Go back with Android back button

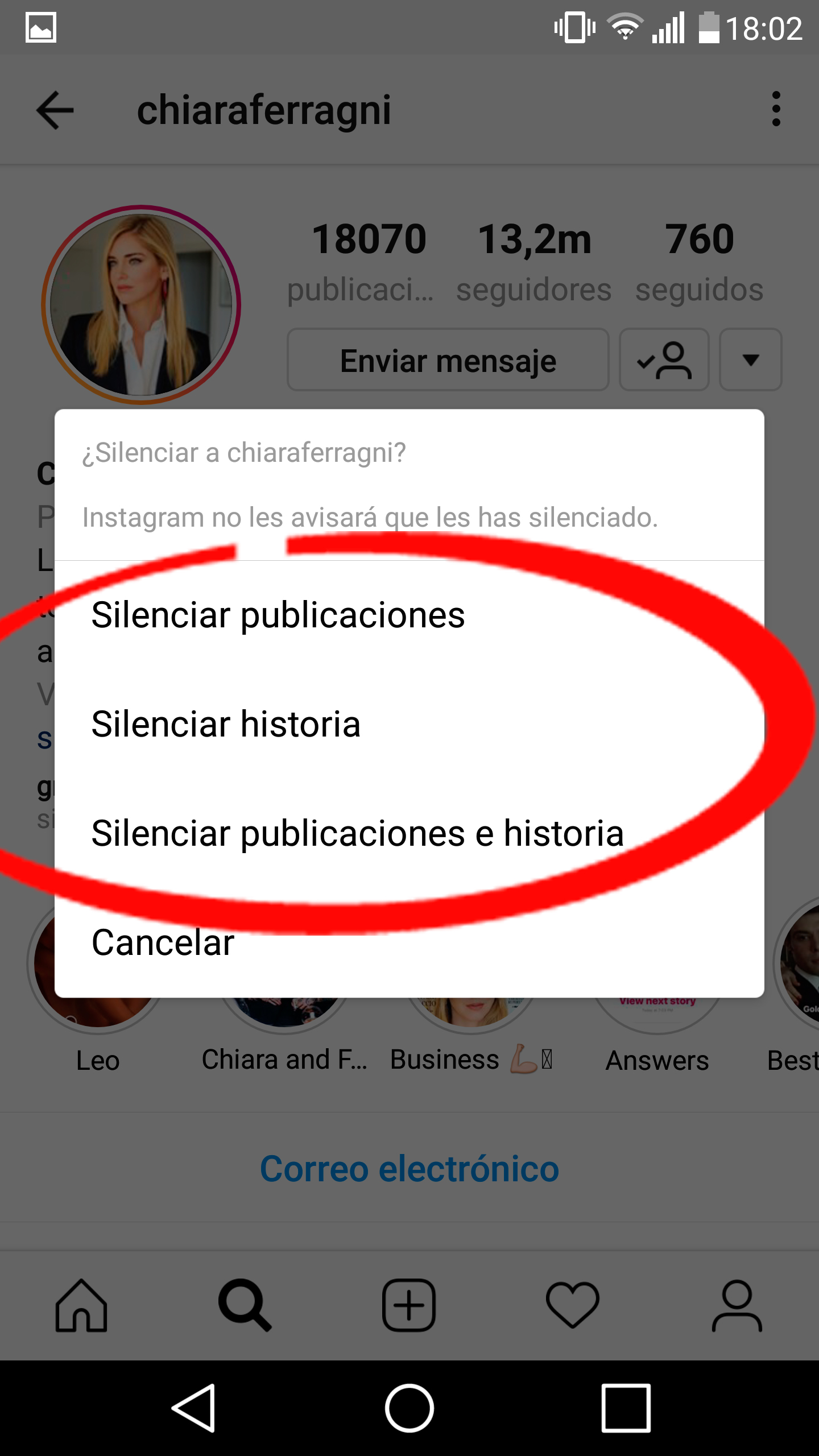pyautogui.click(x=194, y=1408)
